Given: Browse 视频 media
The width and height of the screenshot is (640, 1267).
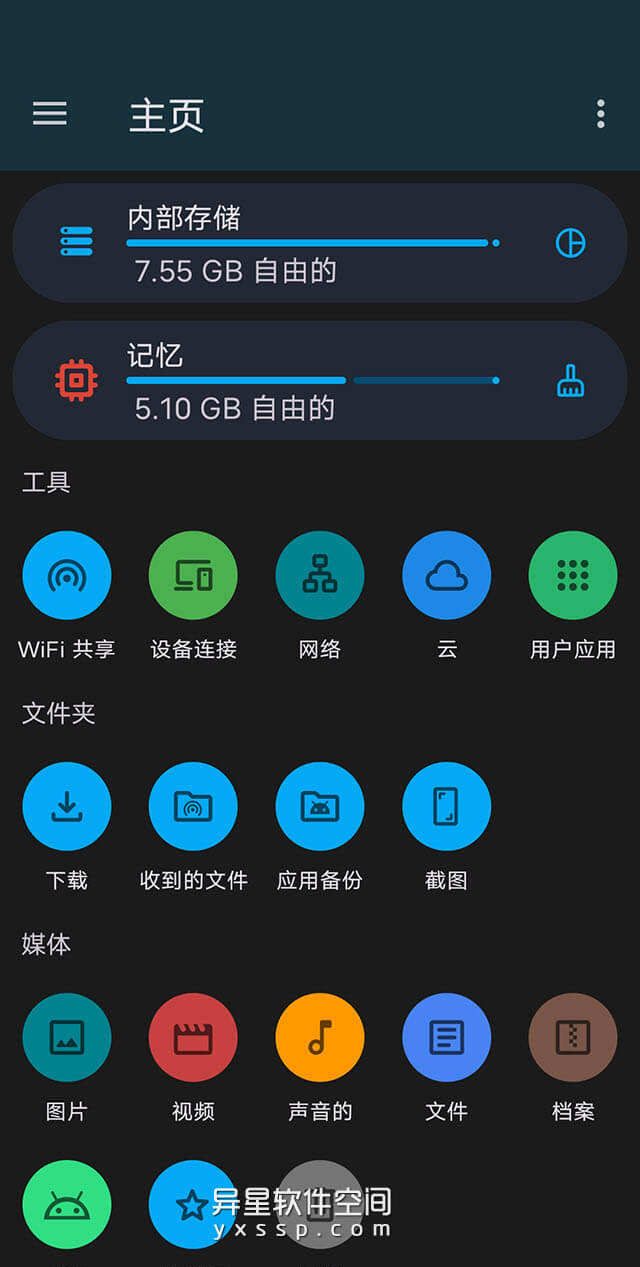Looking at the screenshot, I should pyautogui.click(x=193, y=1038).
